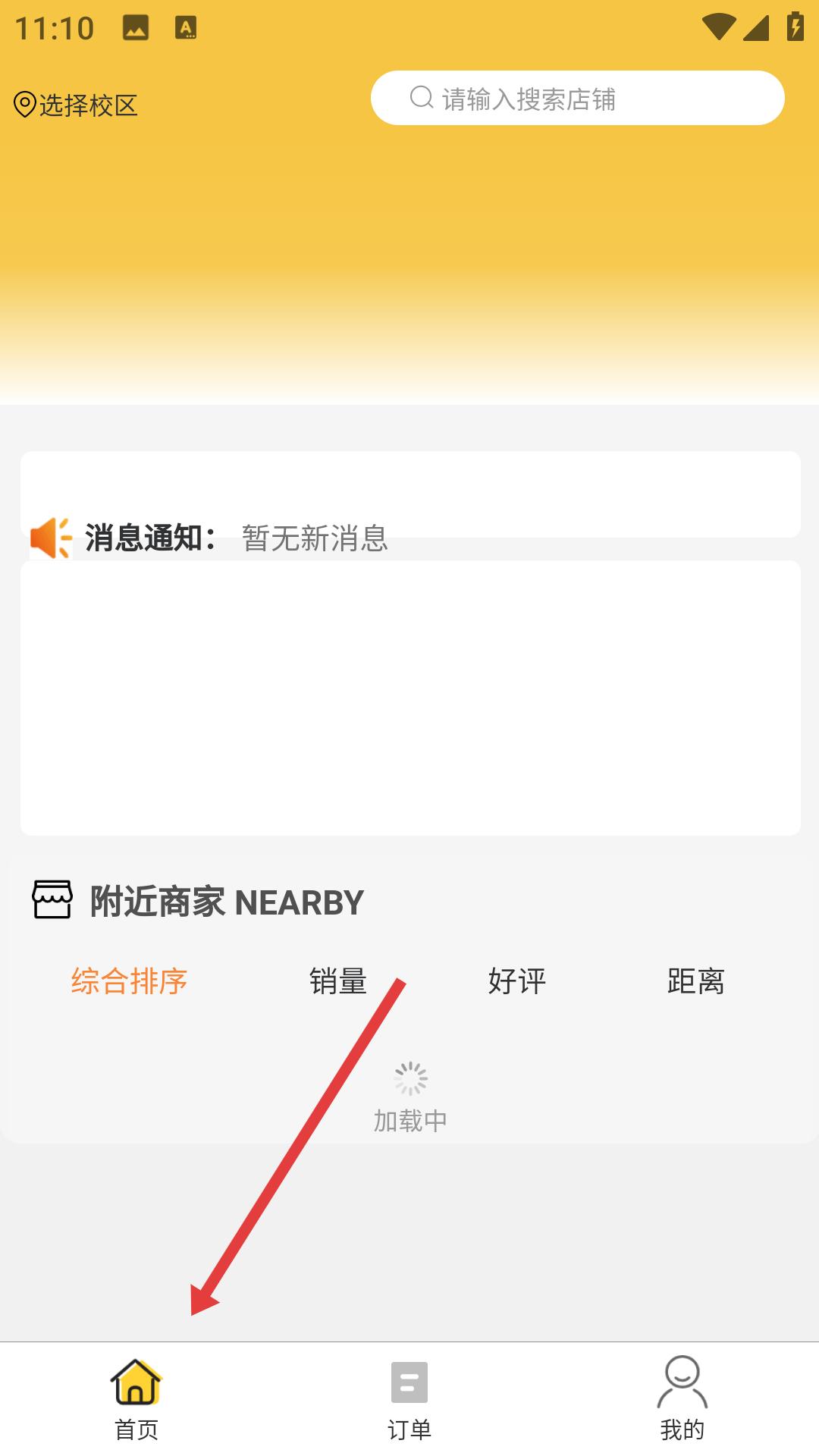Viewport: 819px width, 1456px height.
Task: Sort nearby merchants by 销量
Action: pyautogui.click(x=338, y=981)
